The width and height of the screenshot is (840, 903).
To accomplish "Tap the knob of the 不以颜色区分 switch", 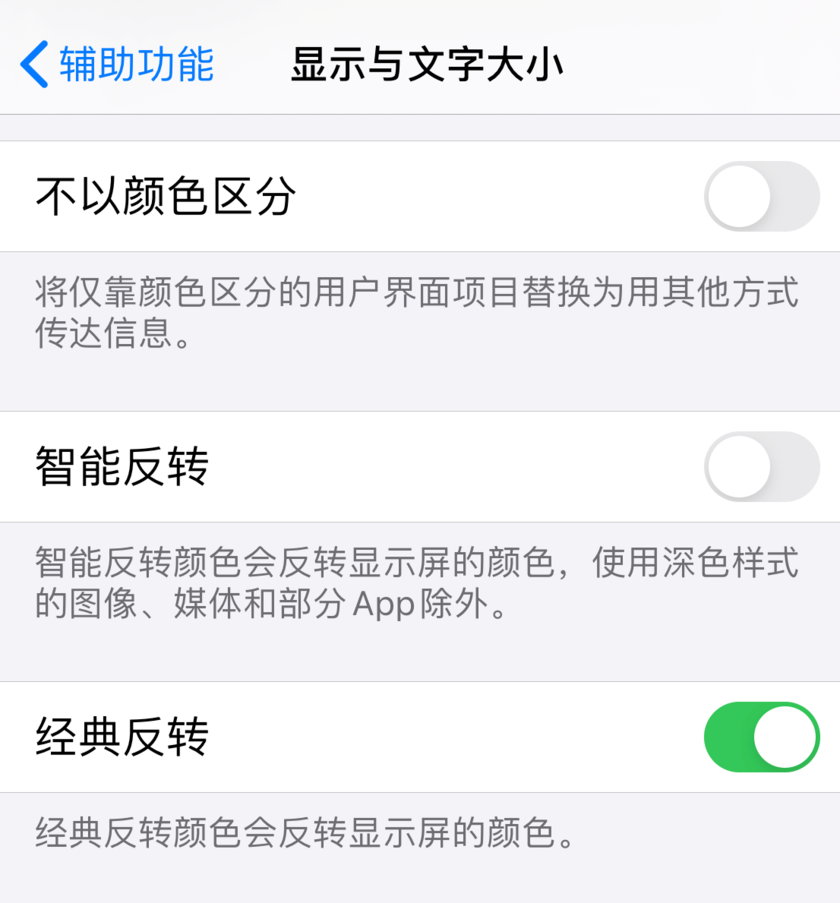I will coord(740,196).
